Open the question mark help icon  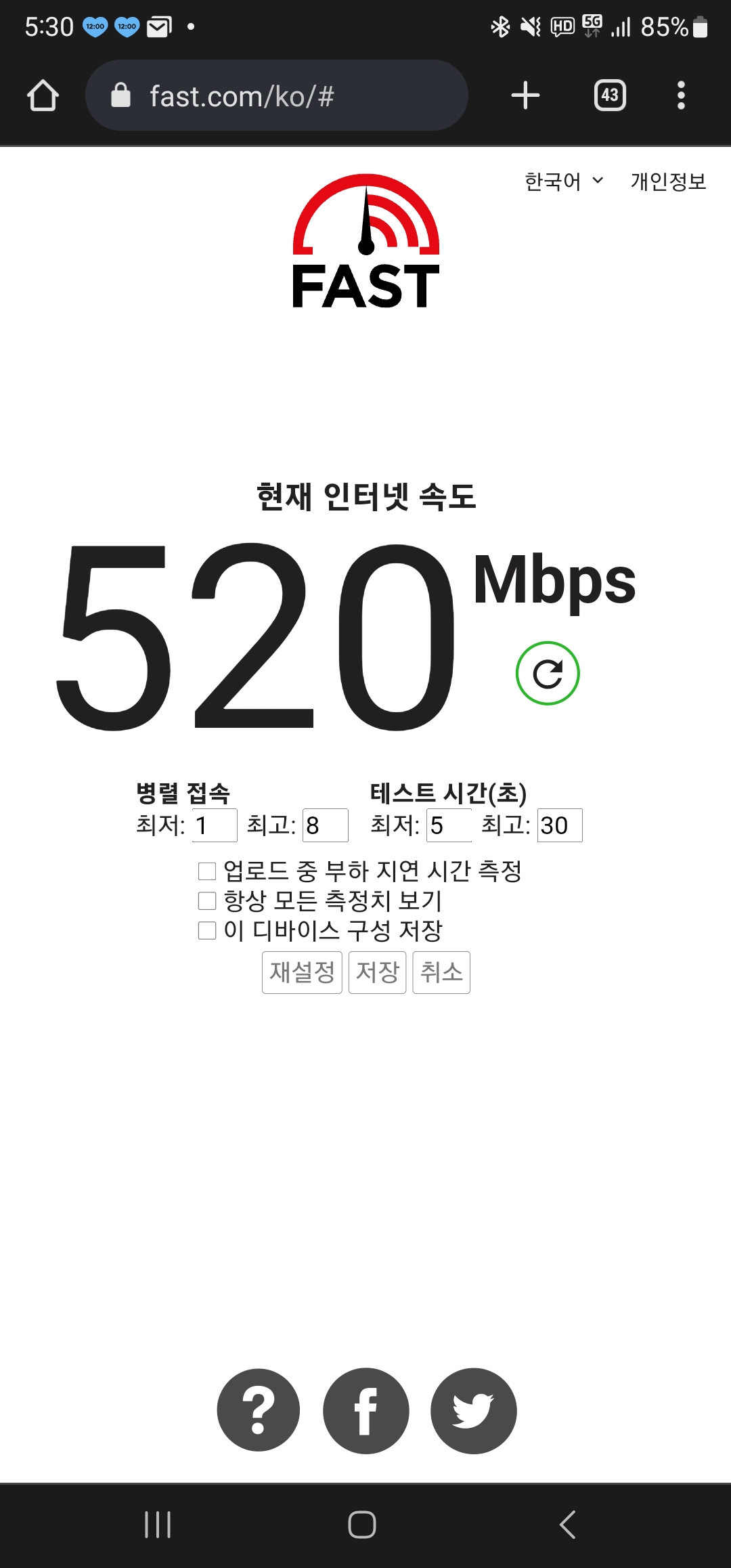click(x=258, y=1410)
